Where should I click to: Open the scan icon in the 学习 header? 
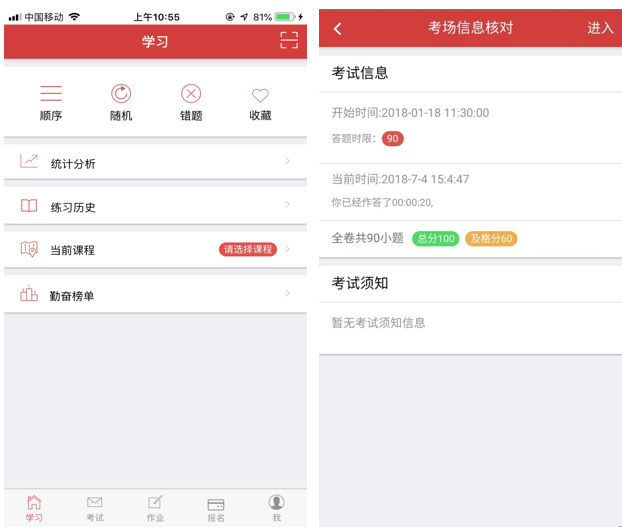289,41
